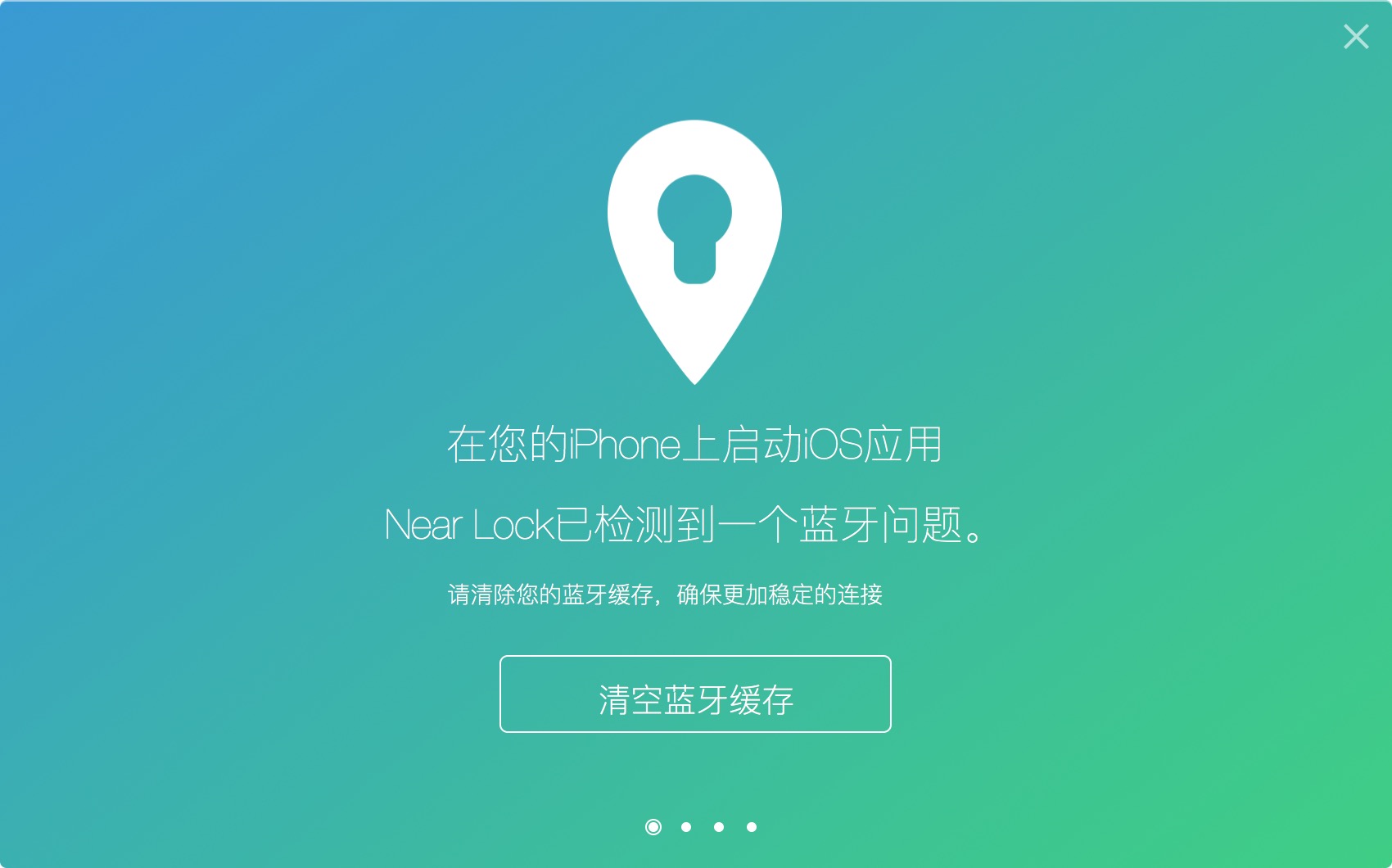Select the fourth page dot
The height and width of the screenshot is (868, 1392).
[x=752, y=827]
